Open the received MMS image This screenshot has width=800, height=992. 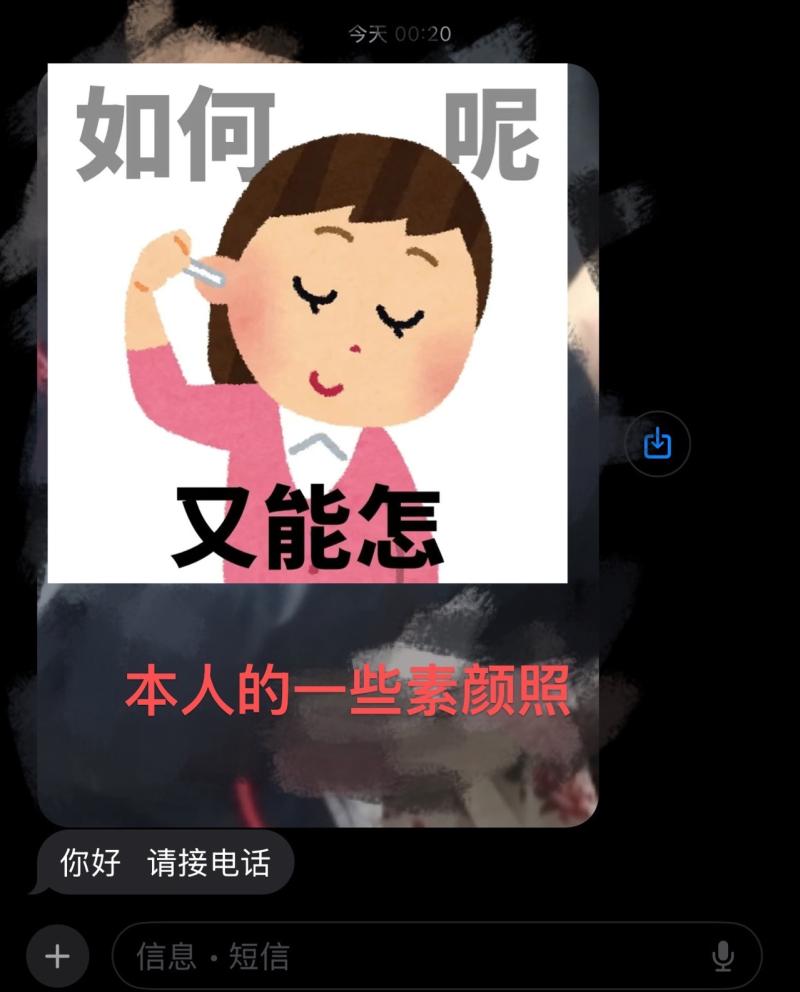click(x=317, y=445)
